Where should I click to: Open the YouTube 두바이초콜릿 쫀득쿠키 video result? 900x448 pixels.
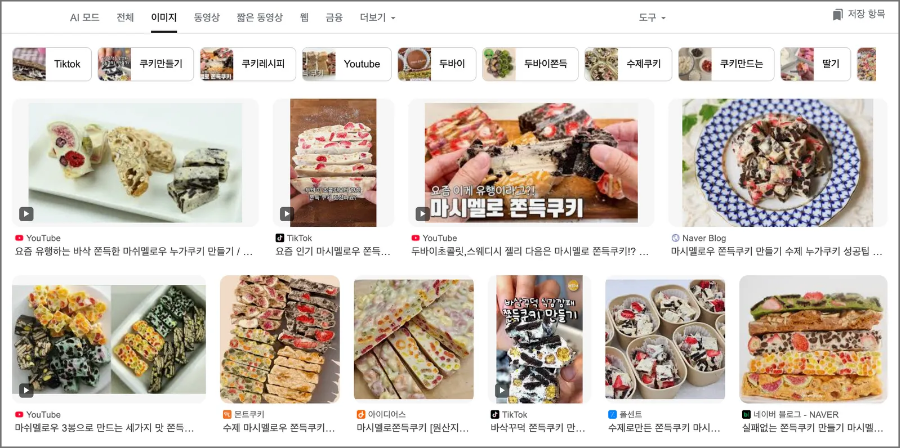point(531,162)
